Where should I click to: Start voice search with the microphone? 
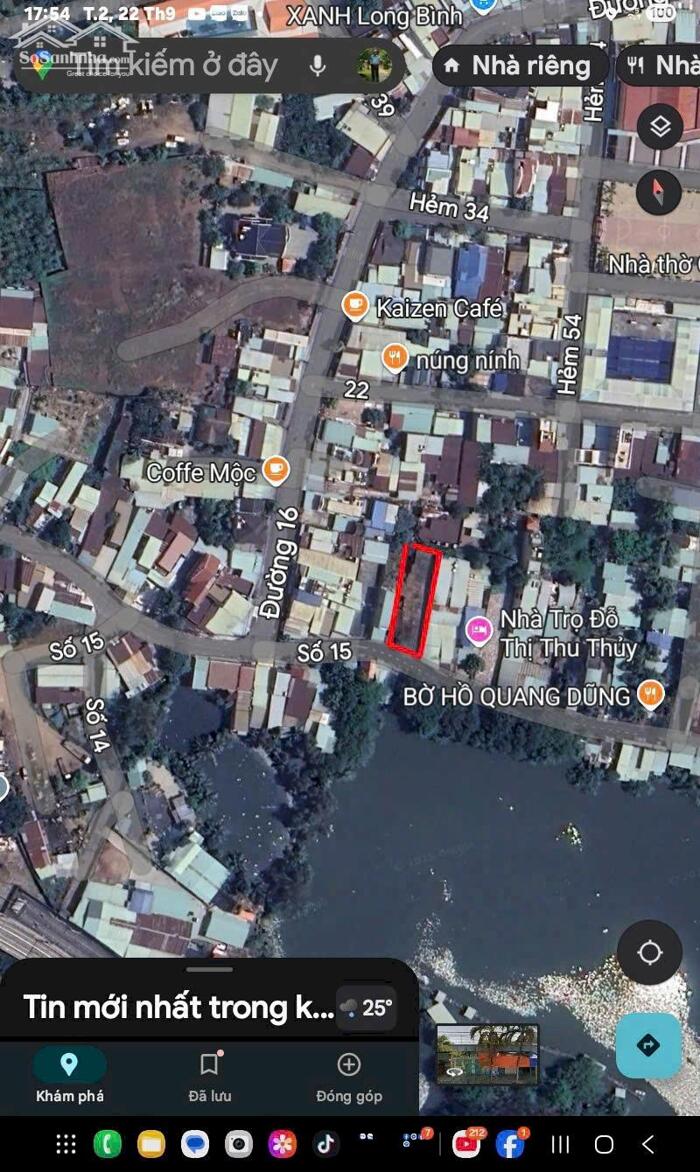point(318,66)
